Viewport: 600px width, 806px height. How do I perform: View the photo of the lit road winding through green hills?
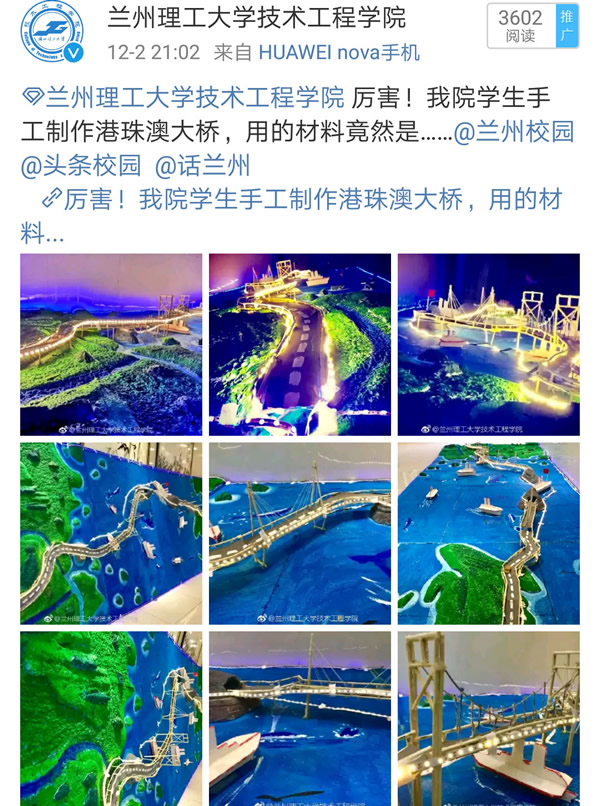click(x=300, y=344)
